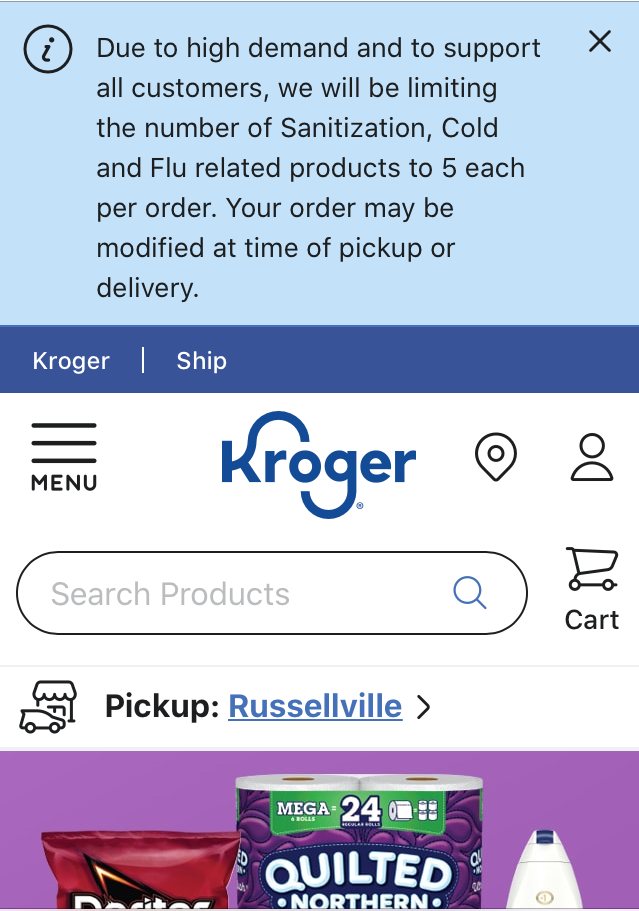The width and height of the screenshot is (639, 911).
Task: Open the store locator pin
Action: pyautogui.click(x=495, y=458)
